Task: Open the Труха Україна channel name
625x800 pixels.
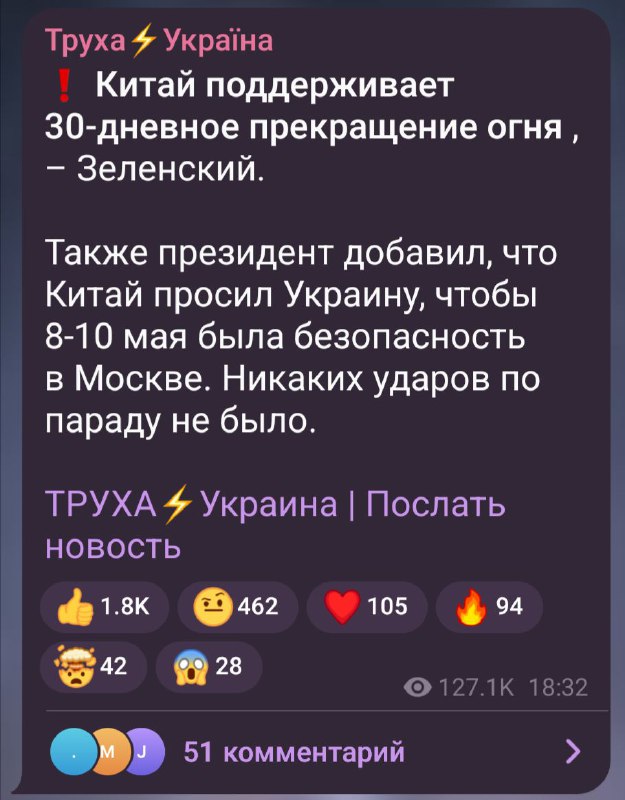Action: [159, 42]
